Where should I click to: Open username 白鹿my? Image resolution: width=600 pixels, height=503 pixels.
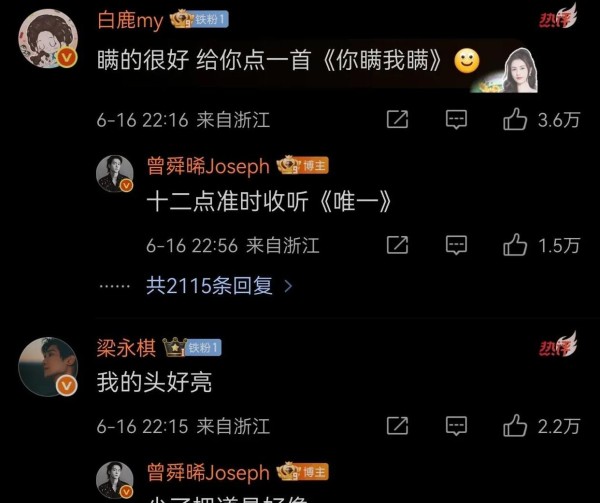(x=129, y=18)
